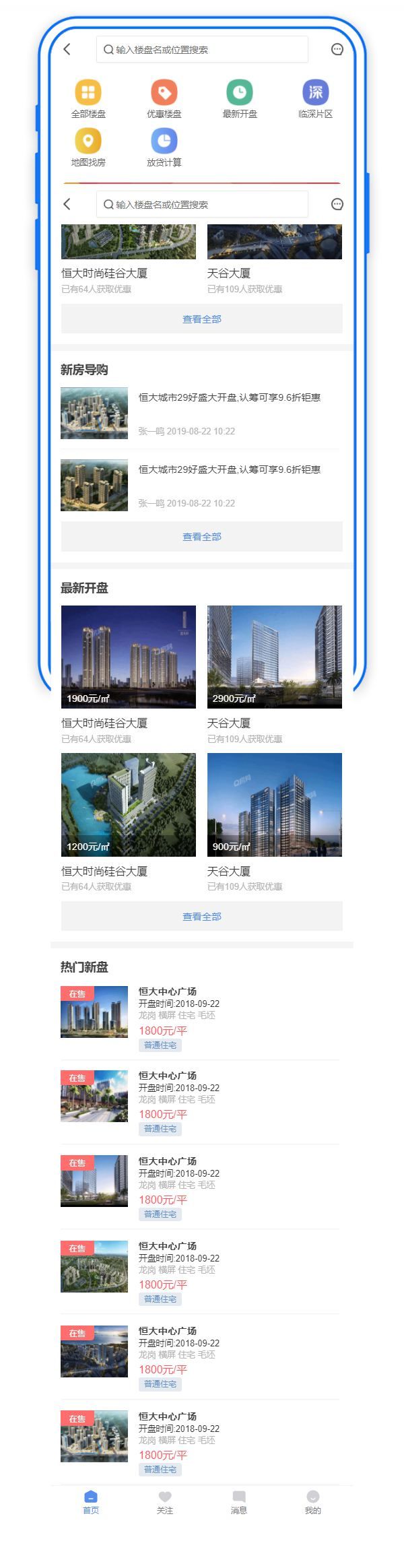
Task: Open the 1900元/㎡ property card
Action: tap(129, 657)
